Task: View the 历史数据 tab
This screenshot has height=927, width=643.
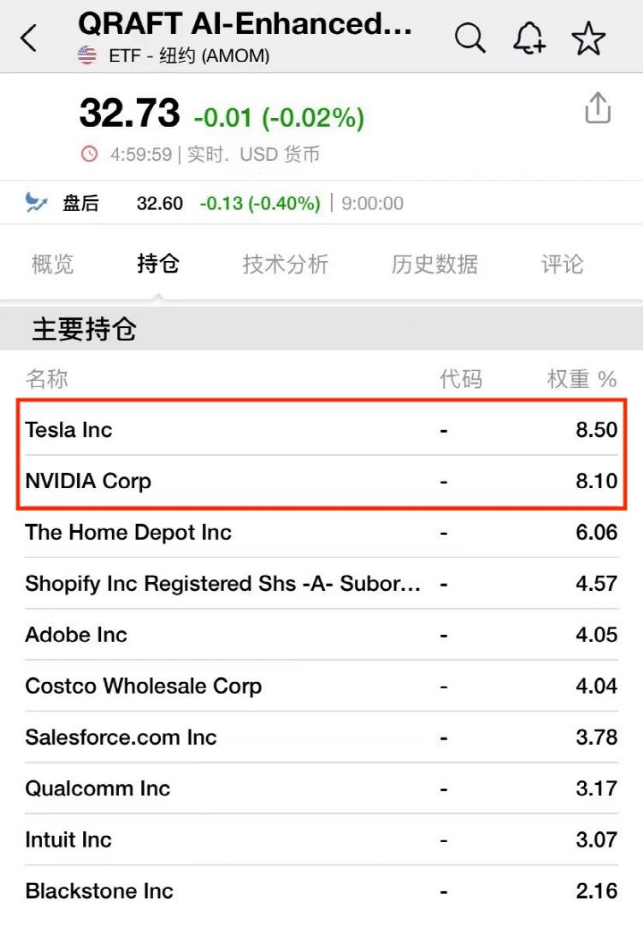Action: (x=434, y=264)
